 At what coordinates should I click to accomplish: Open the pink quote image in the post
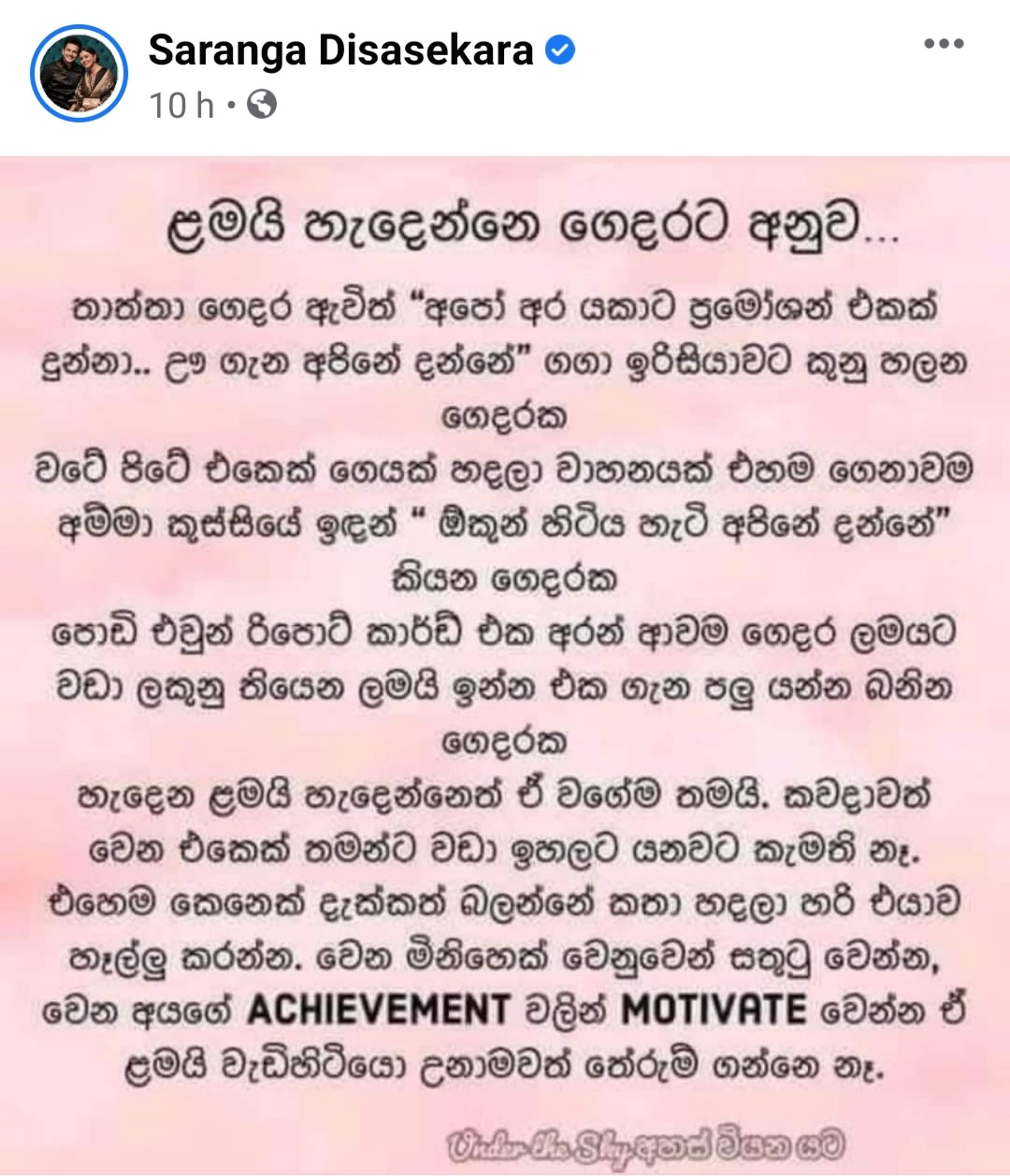[x=505, y=664]
